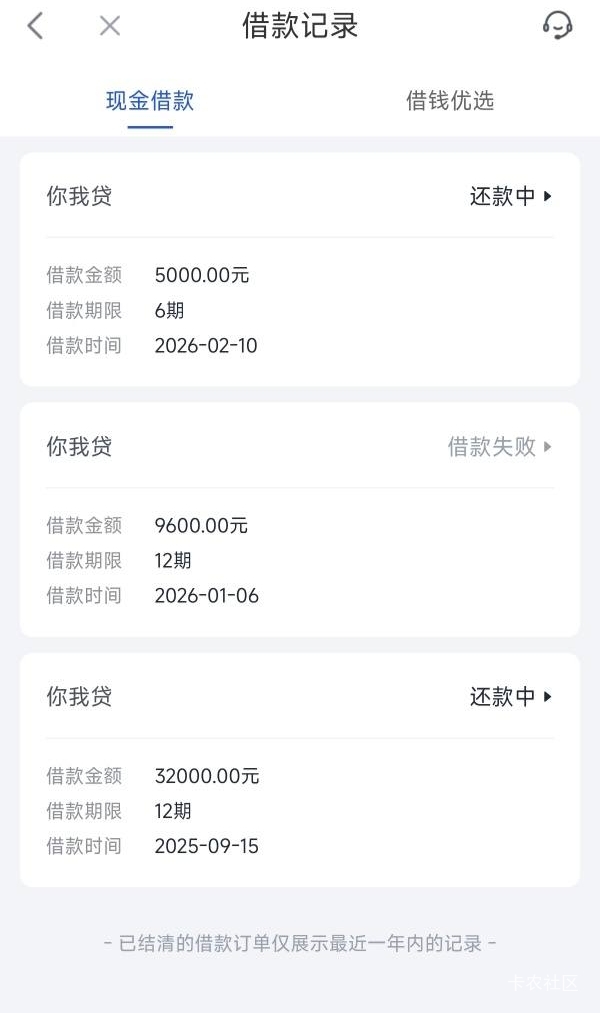Viewport: 600px width, 1013px height.
Task: Open the 32000.00元 loan record
Action: (300, 769)
